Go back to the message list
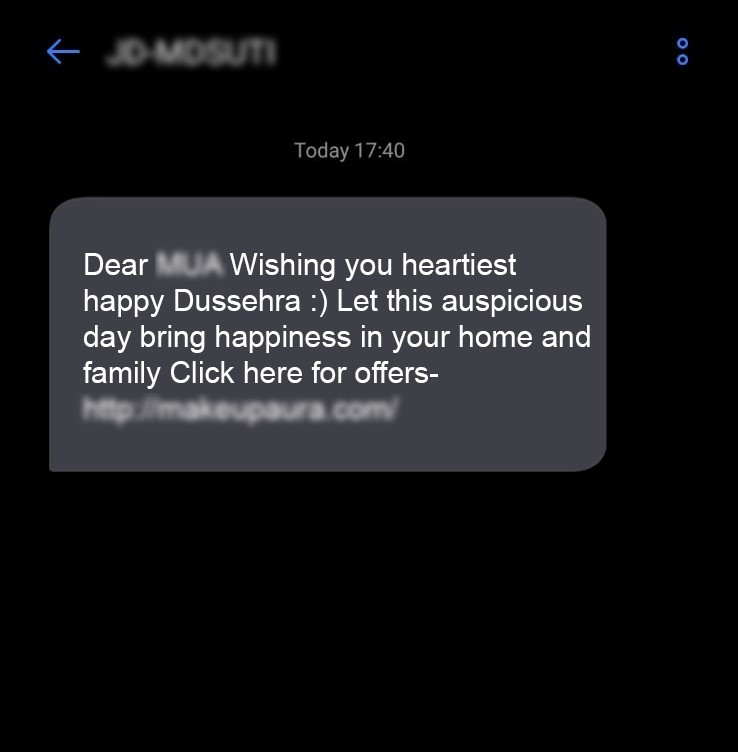The image size is (738, 752). (62, 52)
